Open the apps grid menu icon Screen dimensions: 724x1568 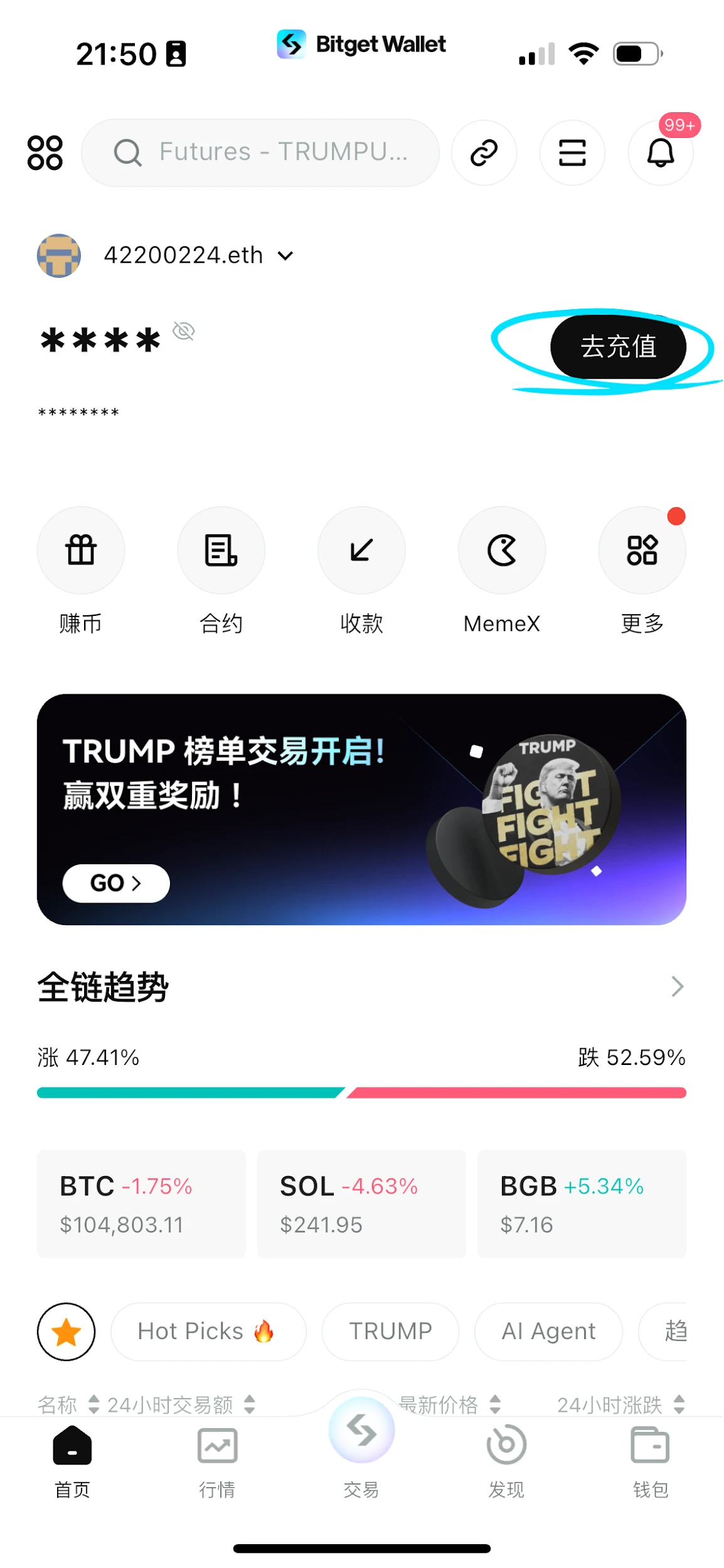coord(45,152)
